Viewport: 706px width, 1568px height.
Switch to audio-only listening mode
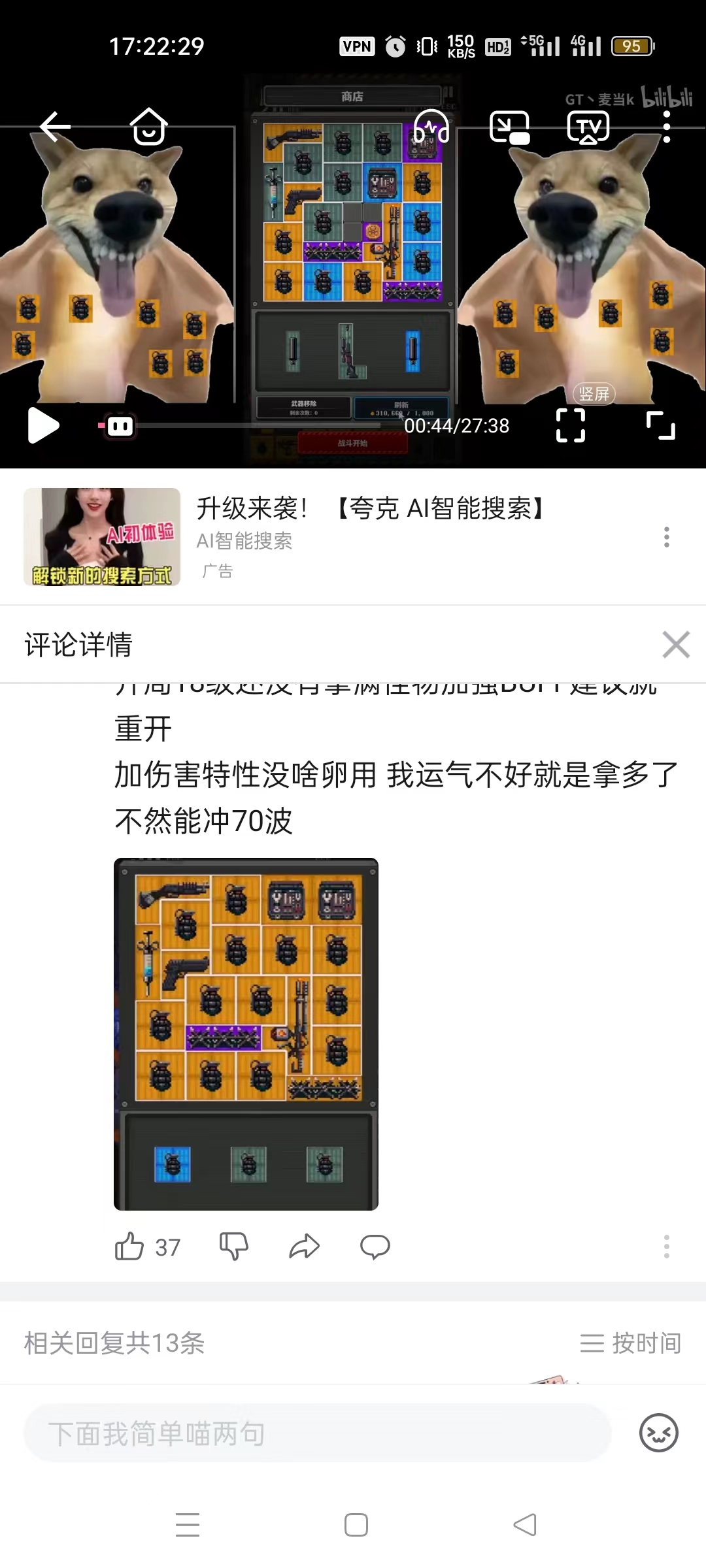(x=431, y=127)
